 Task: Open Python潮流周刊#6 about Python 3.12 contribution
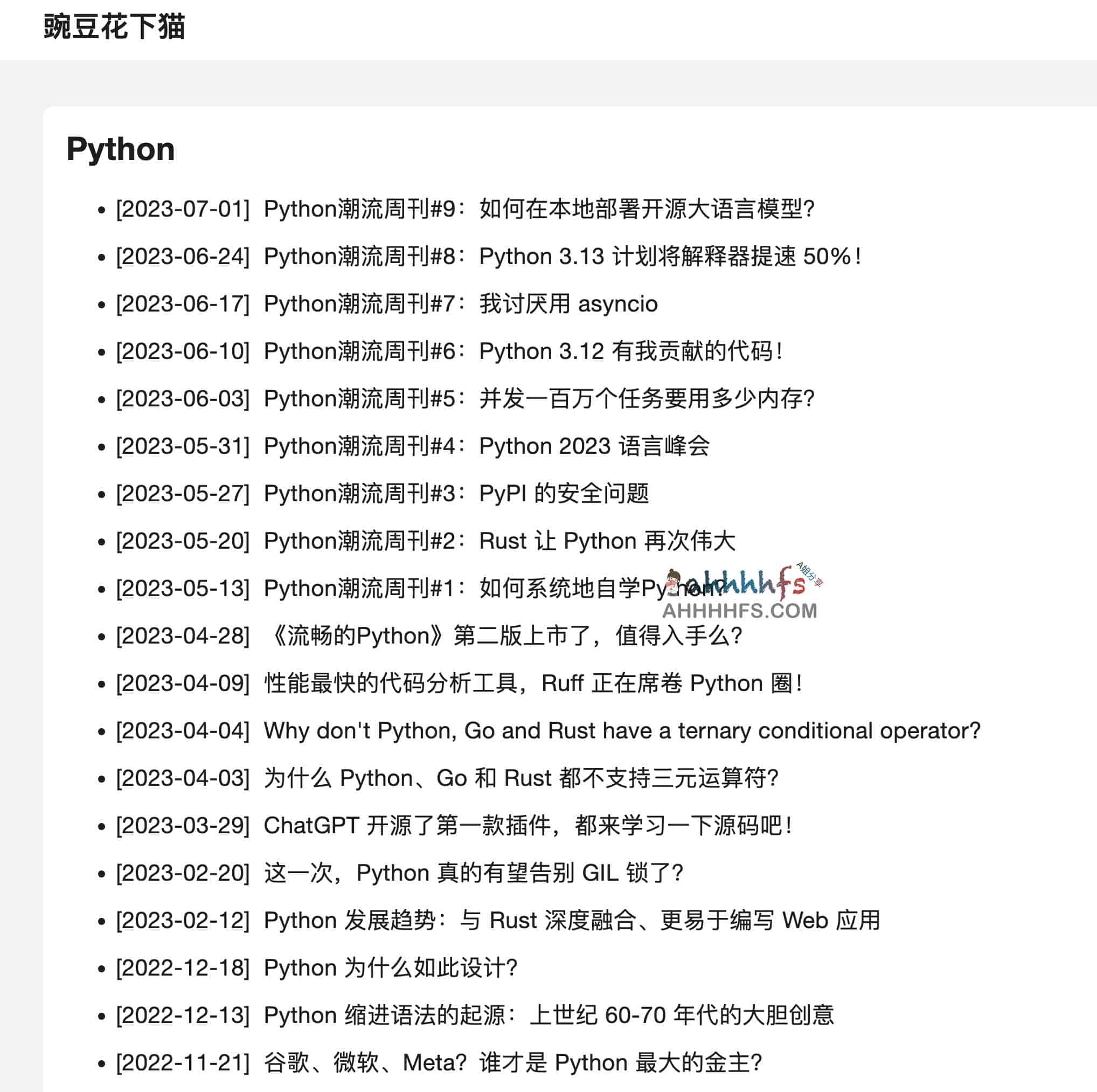click(523, 351)
